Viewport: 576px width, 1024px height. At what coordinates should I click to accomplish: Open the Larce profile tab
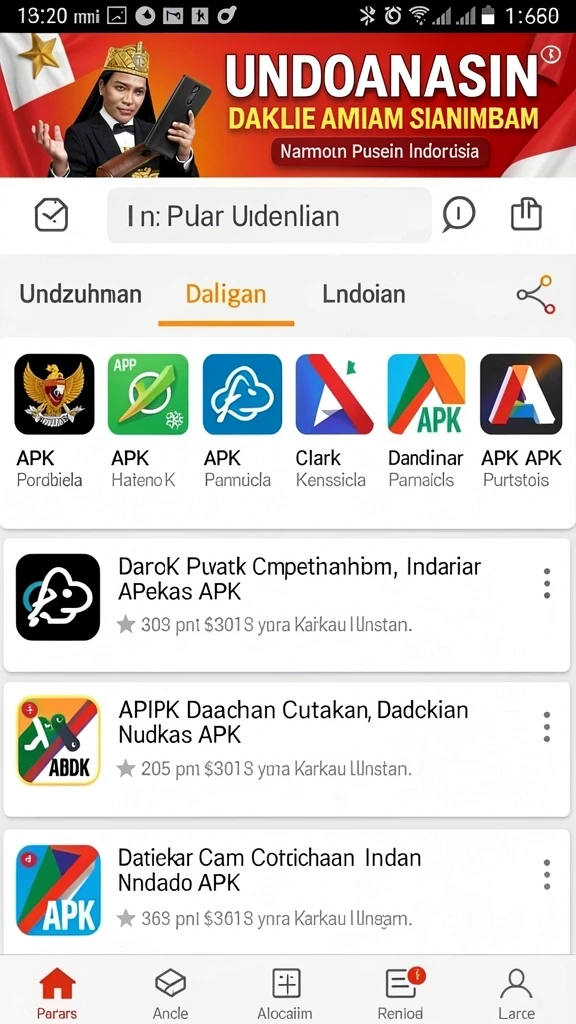(517, 993)
